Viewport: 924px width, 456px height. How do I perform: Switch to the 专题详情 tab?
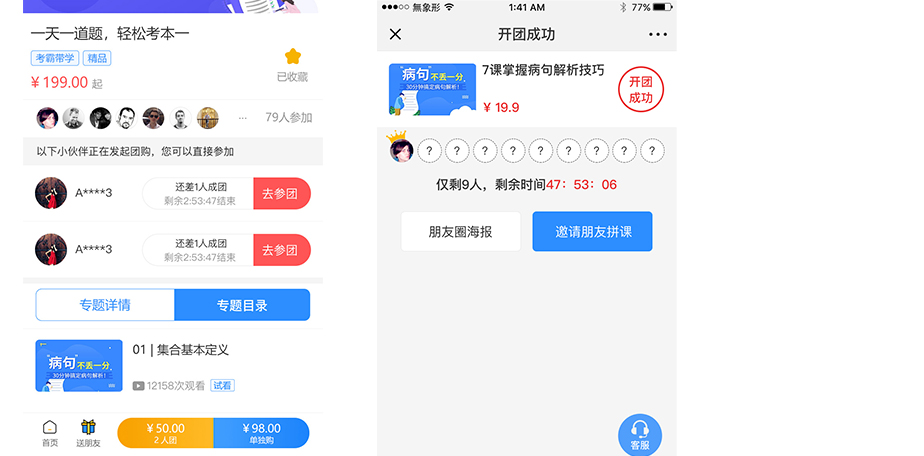point(105,305)
